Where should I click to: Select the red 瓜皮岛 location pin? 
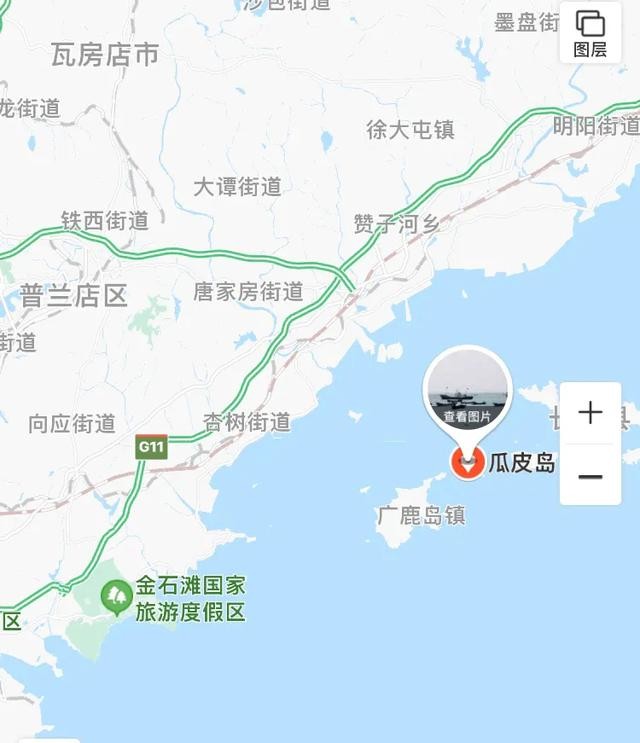pos(467,462)
